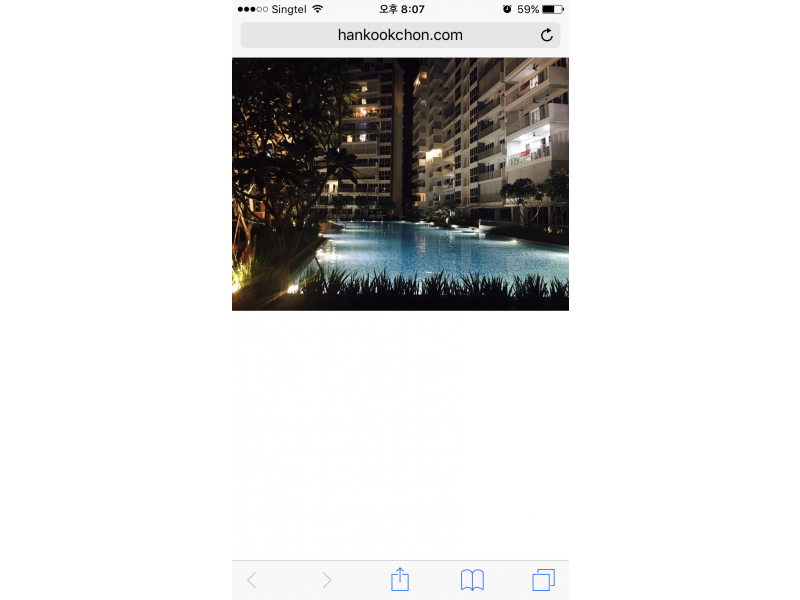Show all open tabs
This screenshot has width=800, height=600.
coord(543,580)
